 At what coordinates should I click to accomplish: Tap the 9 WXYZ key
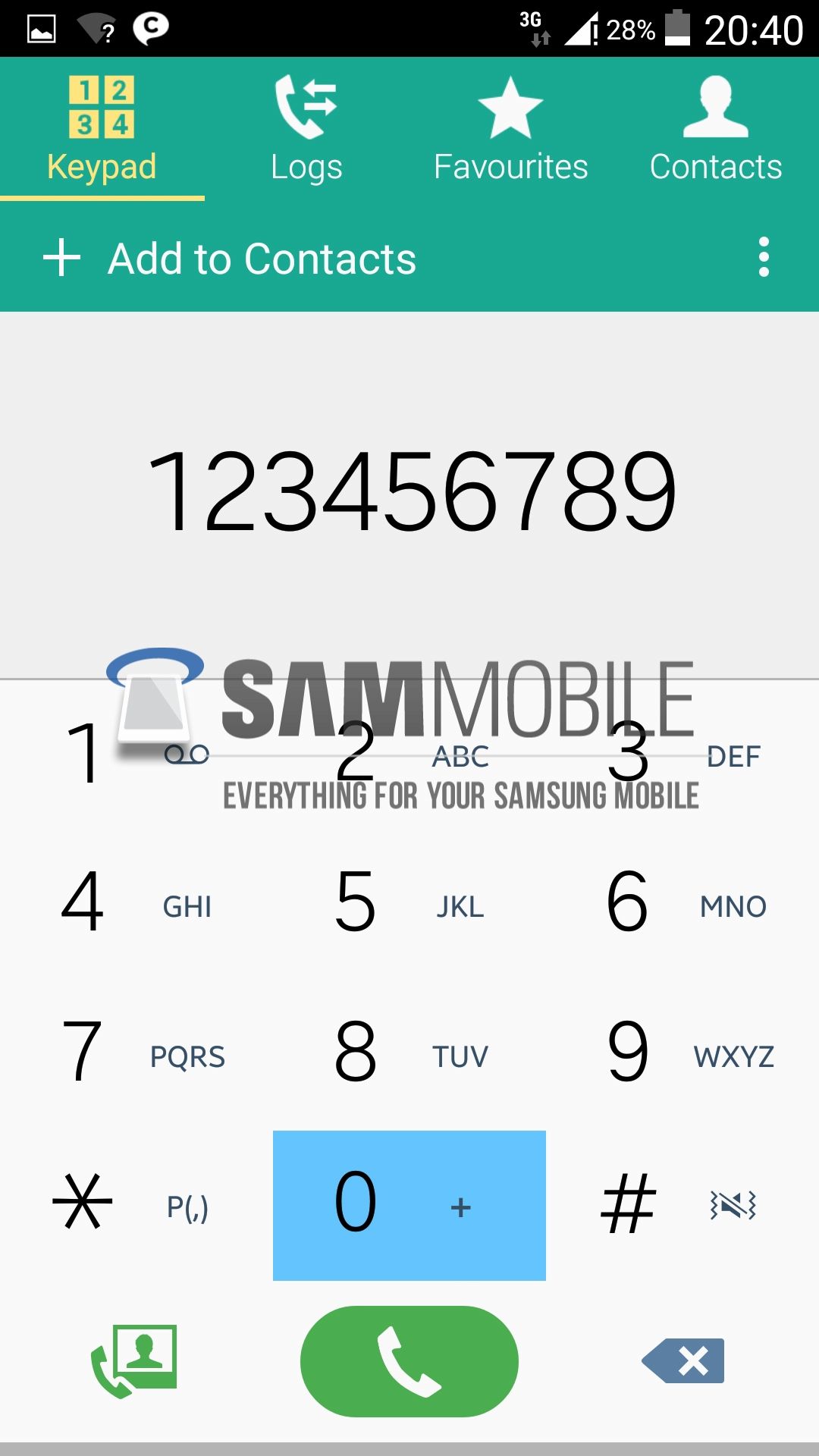(682, 1053)
